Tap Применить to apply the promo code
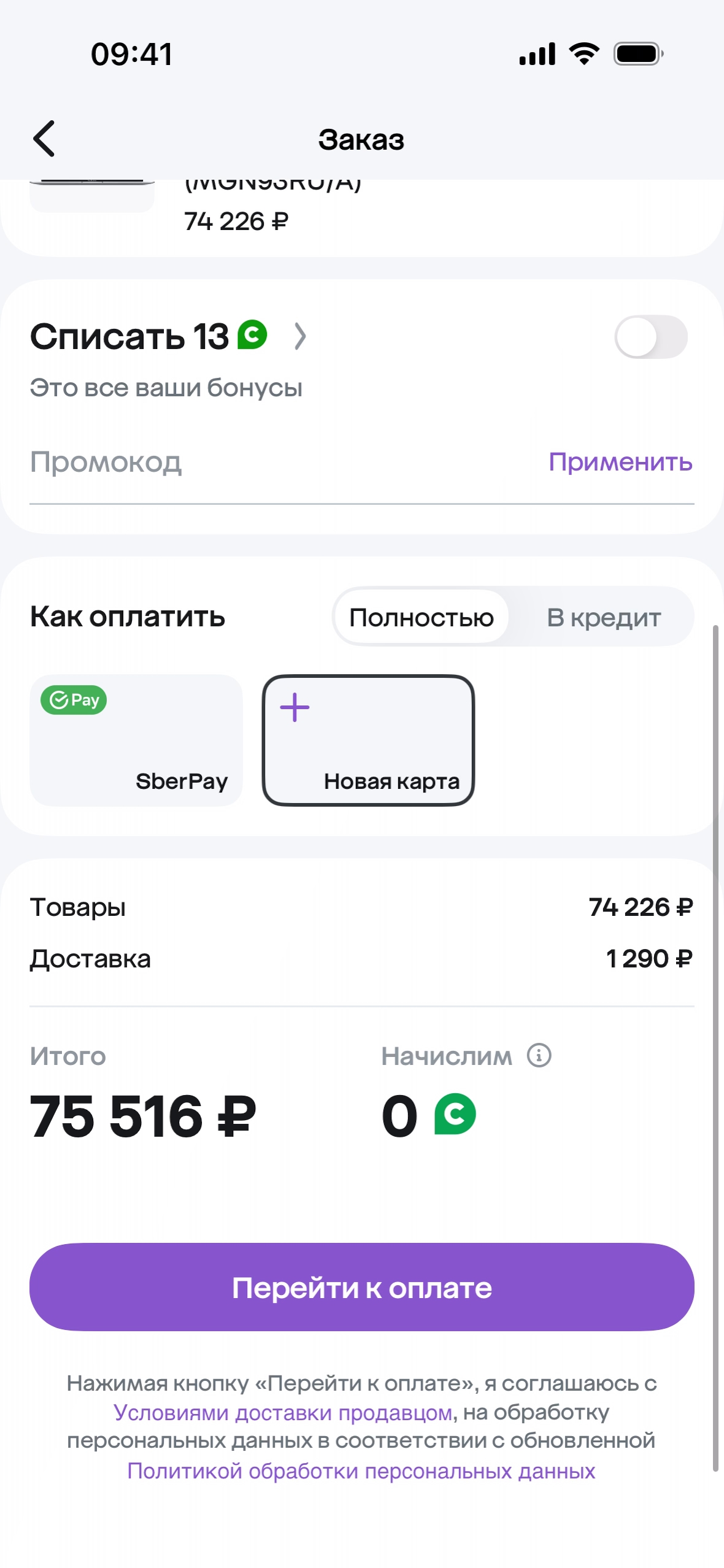This screenshot has width=724, height=1568. pyautogui.click(x=620, y=462)
